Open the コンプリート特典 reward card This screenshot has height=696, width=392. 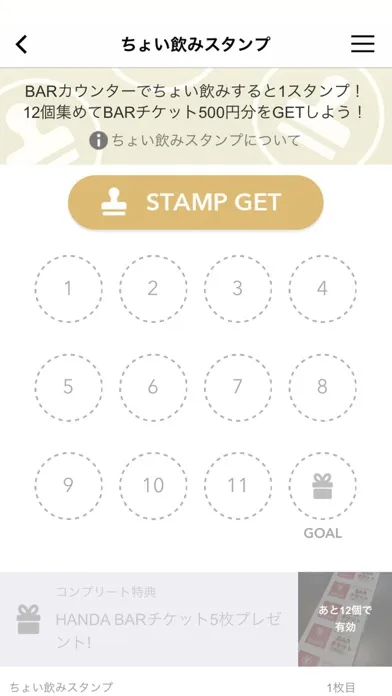(196, 619)
